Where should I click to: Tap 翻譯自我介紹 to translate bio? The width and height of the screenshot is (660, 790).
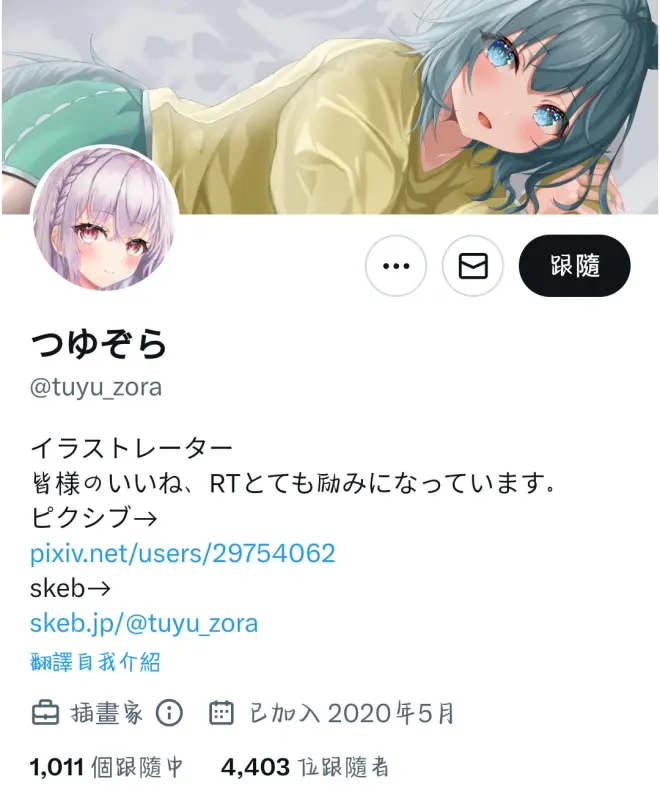[95, 662]
